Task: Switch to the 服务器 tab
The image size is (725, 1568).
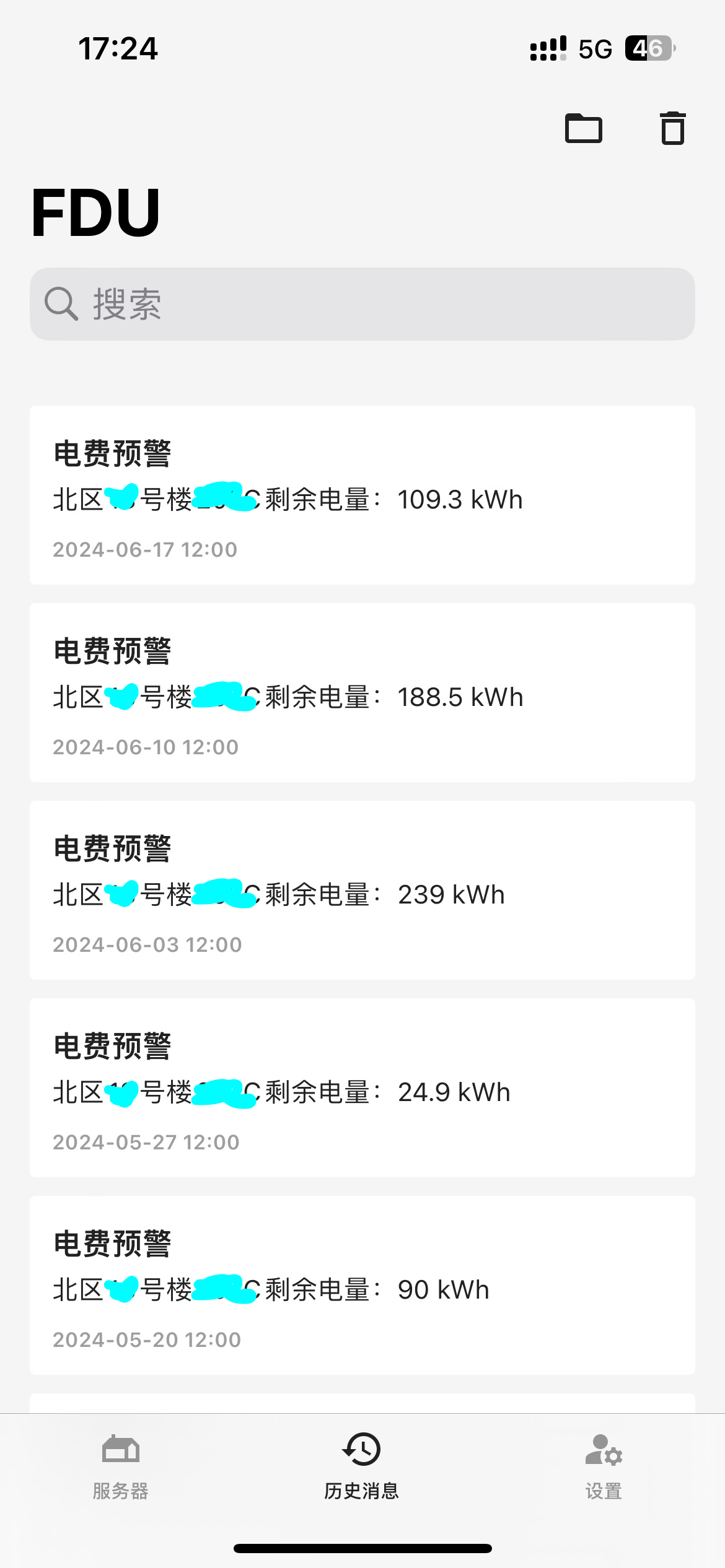Action: click(x=121, y=1466)
